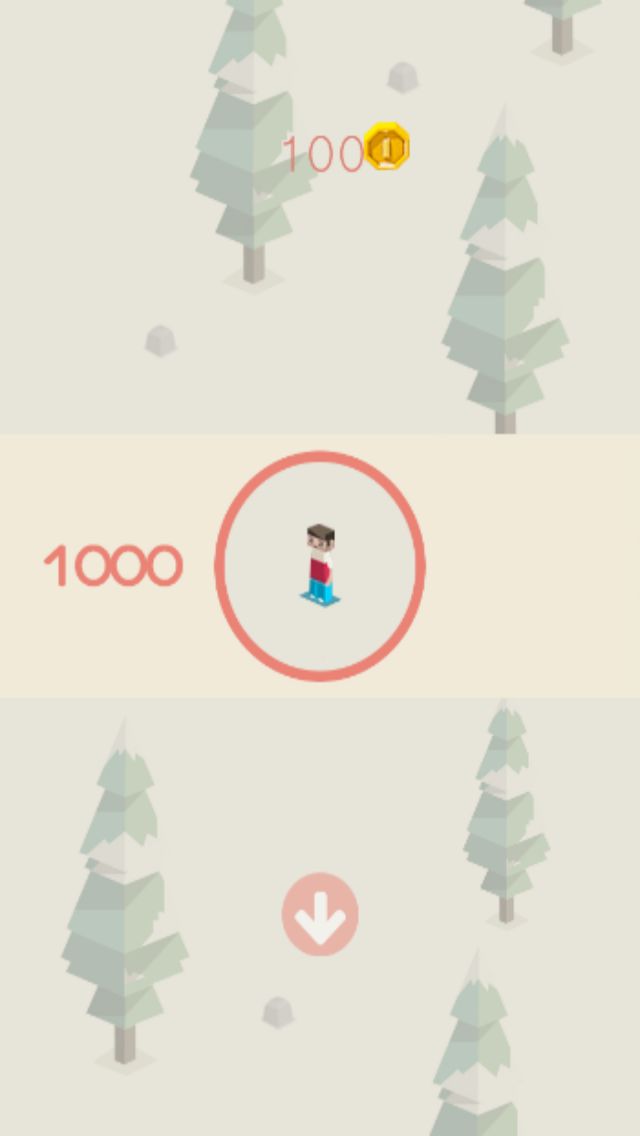Tap the down arrow button
This screenshot has height=1136, width=640.
tap(320, 914)
